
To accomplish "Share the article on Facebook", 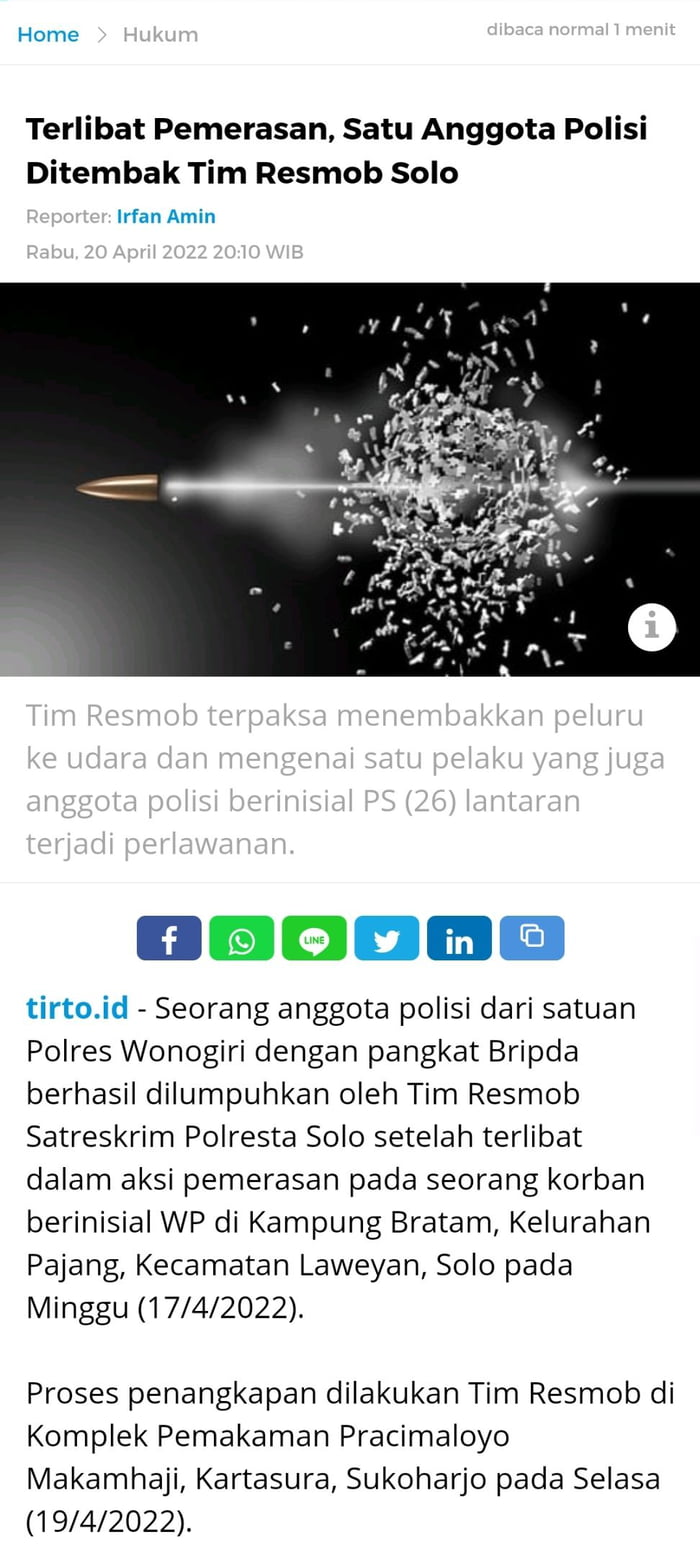I will pos(169,938).
